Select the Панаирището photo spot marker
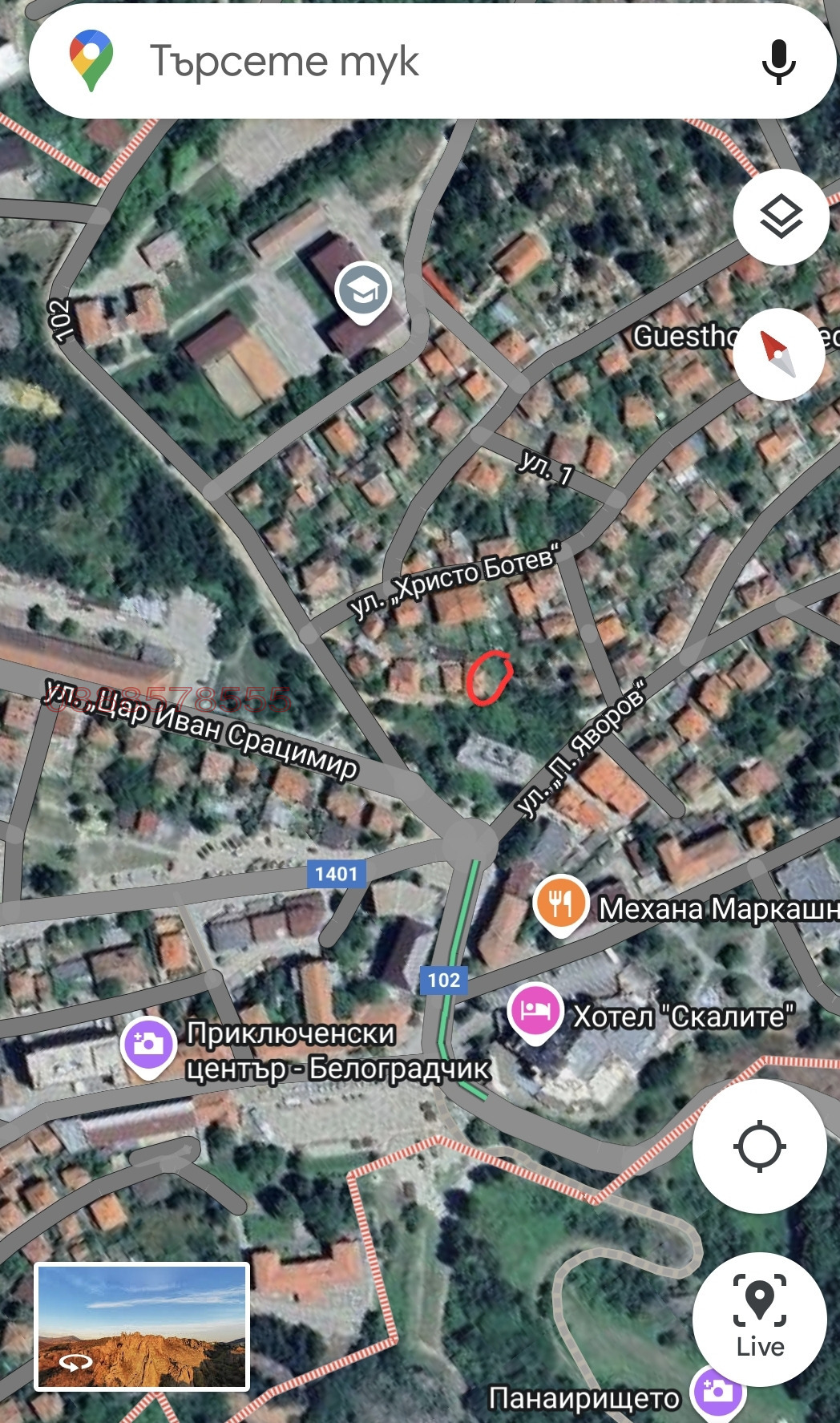840x1423 pixels. tap(717, 1392)
